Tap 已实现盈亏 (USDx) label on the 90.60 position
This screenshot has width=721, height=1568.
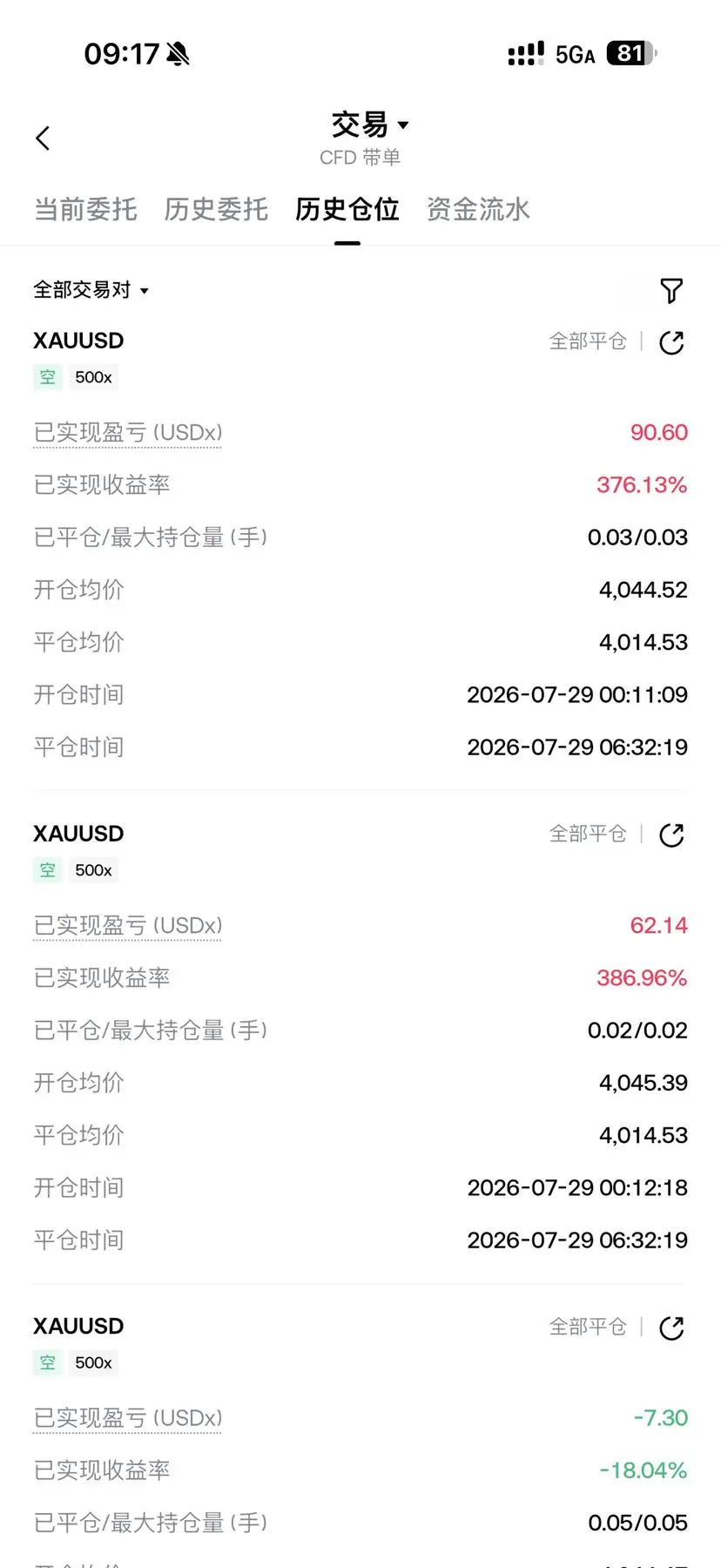pyautogui.click(x=128, y=433)
